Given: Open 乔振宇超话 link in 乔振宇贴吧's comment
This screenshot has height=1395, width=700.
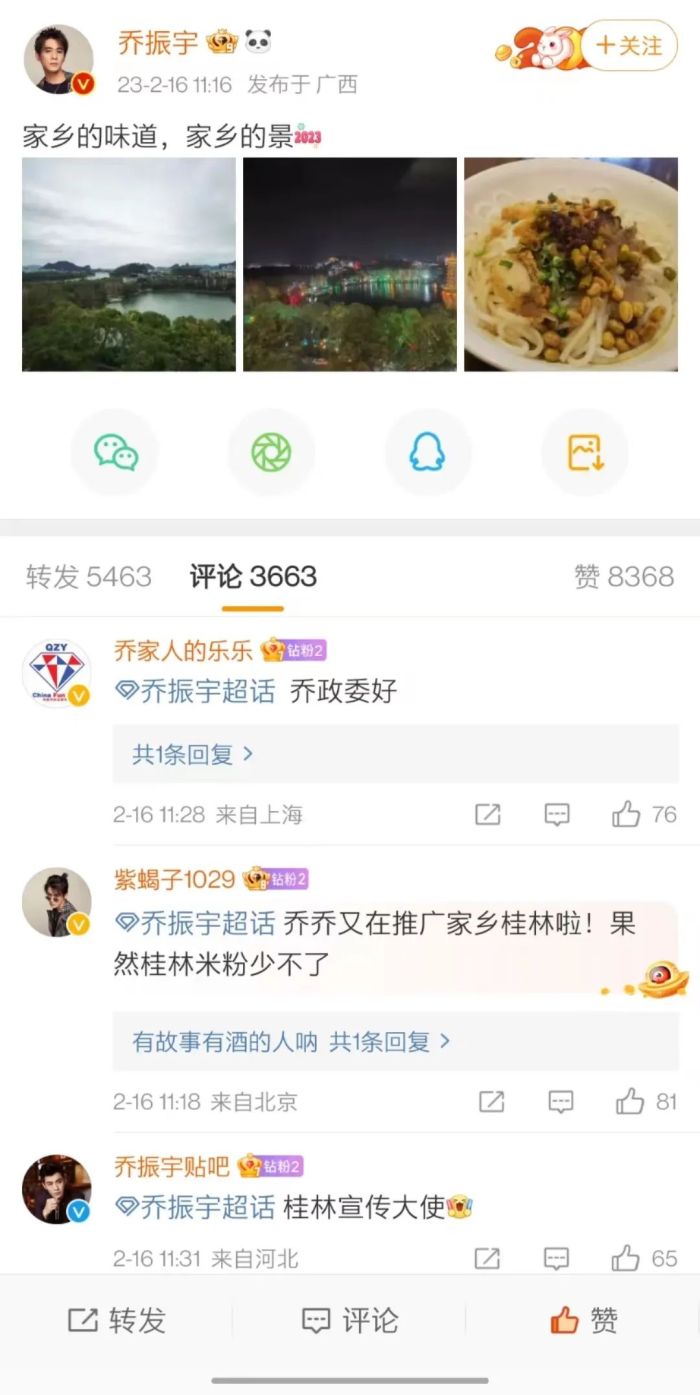Looking at the screenshot, I should click(196, 1207).
